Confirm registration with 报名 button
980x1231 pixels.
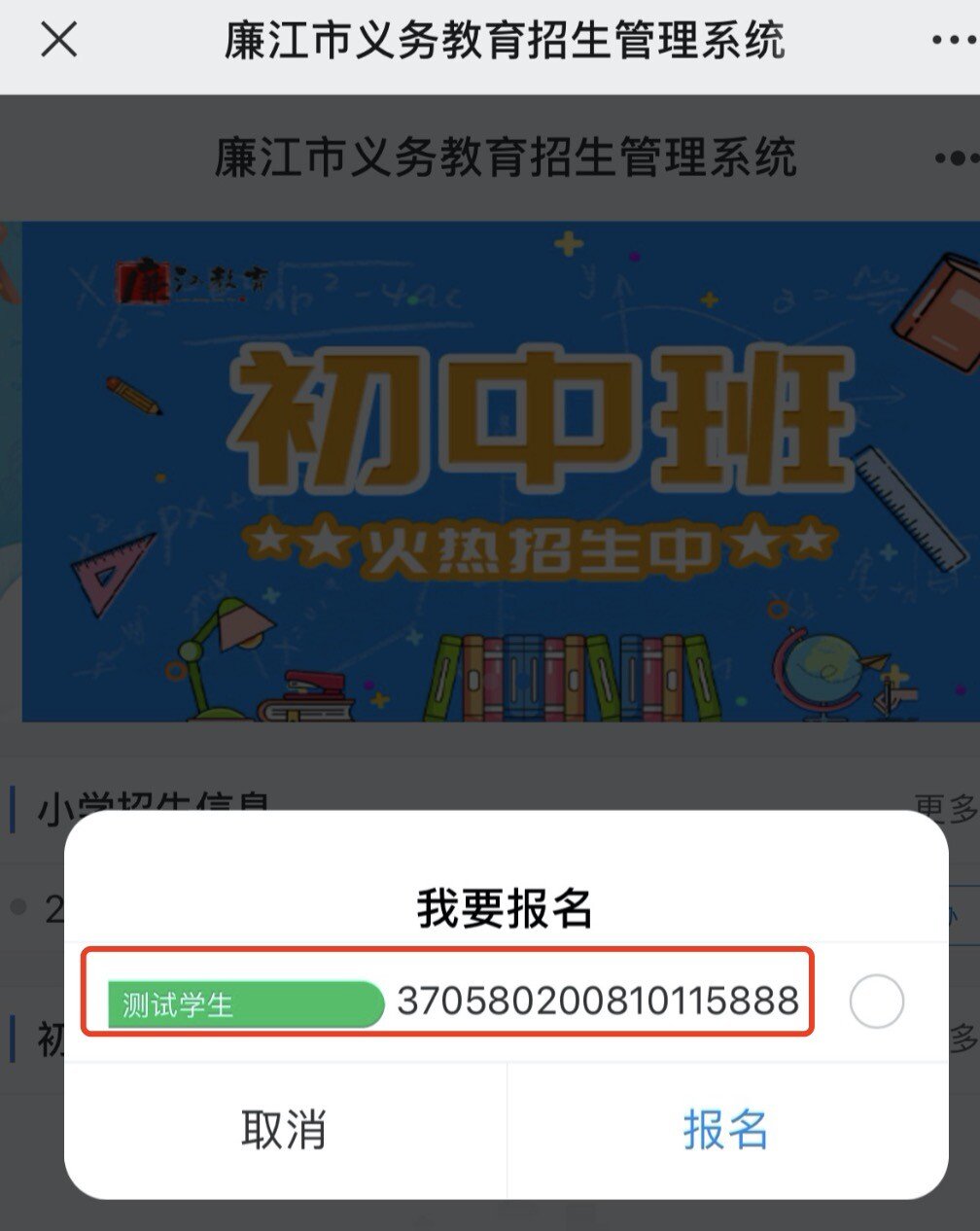[725, 1130]
